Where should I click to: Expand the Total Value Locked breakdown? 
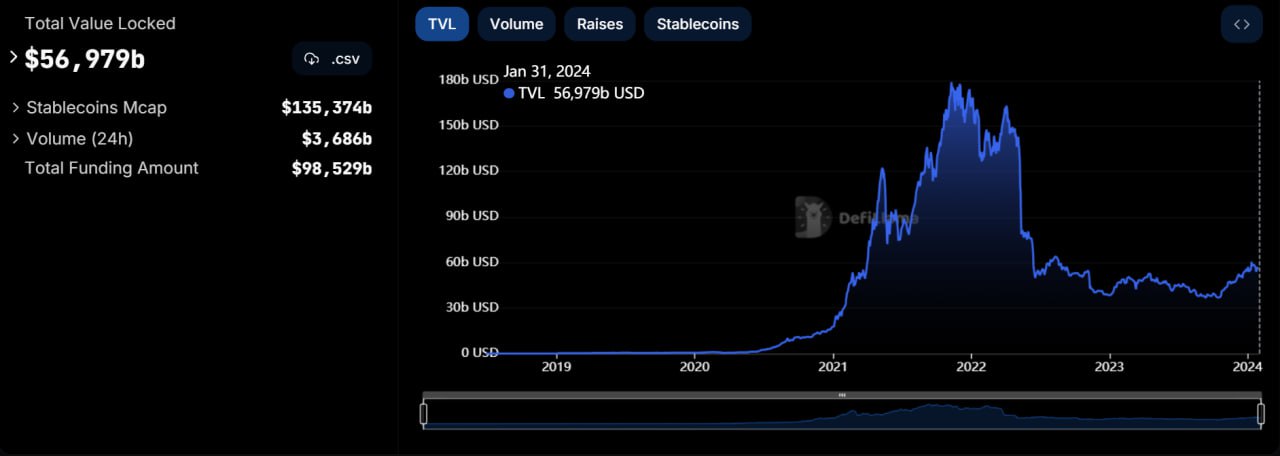(x=14, y=57)
